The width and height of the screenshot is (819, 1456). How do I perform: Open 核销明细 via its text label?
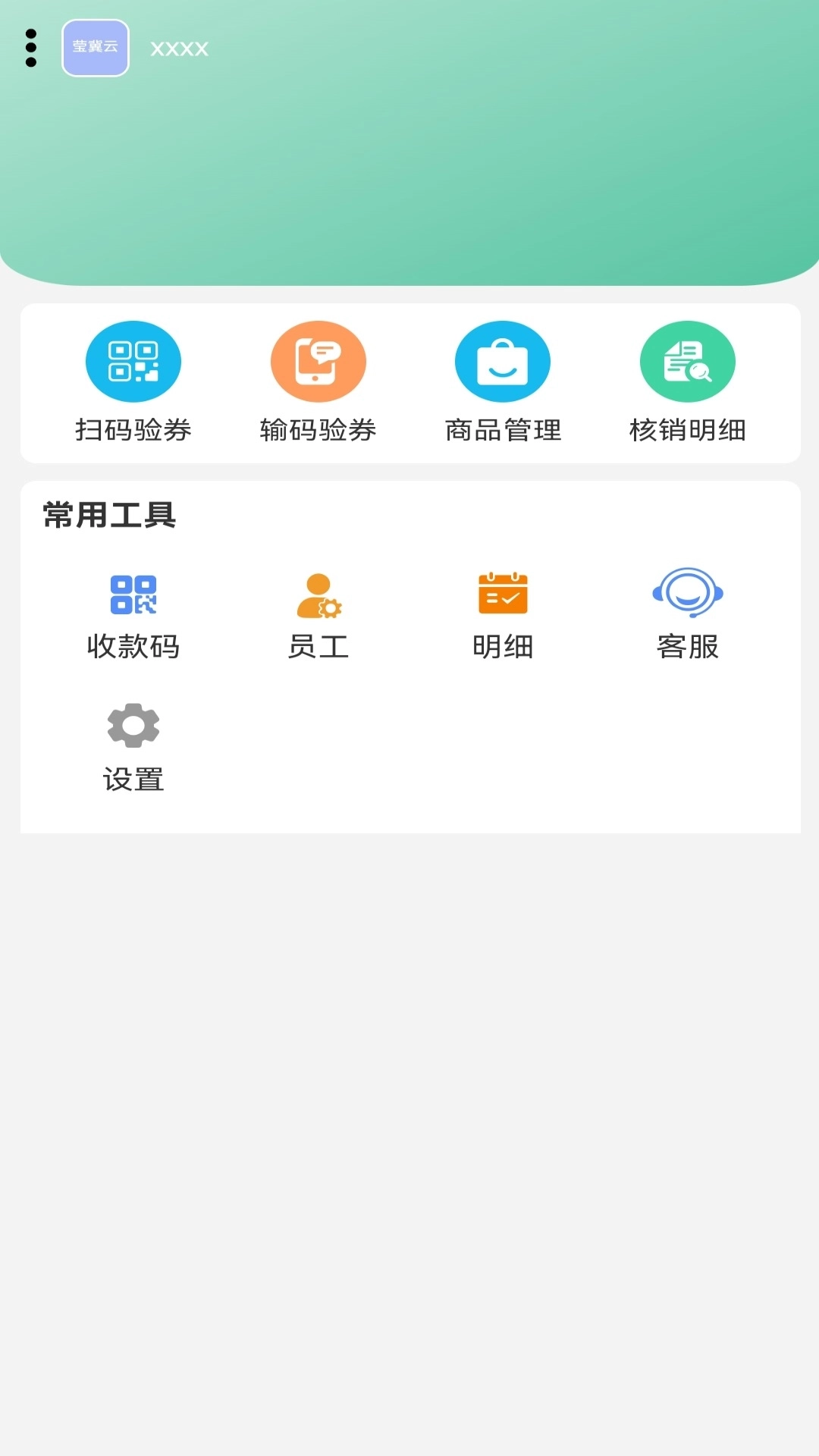coord(687,429)
